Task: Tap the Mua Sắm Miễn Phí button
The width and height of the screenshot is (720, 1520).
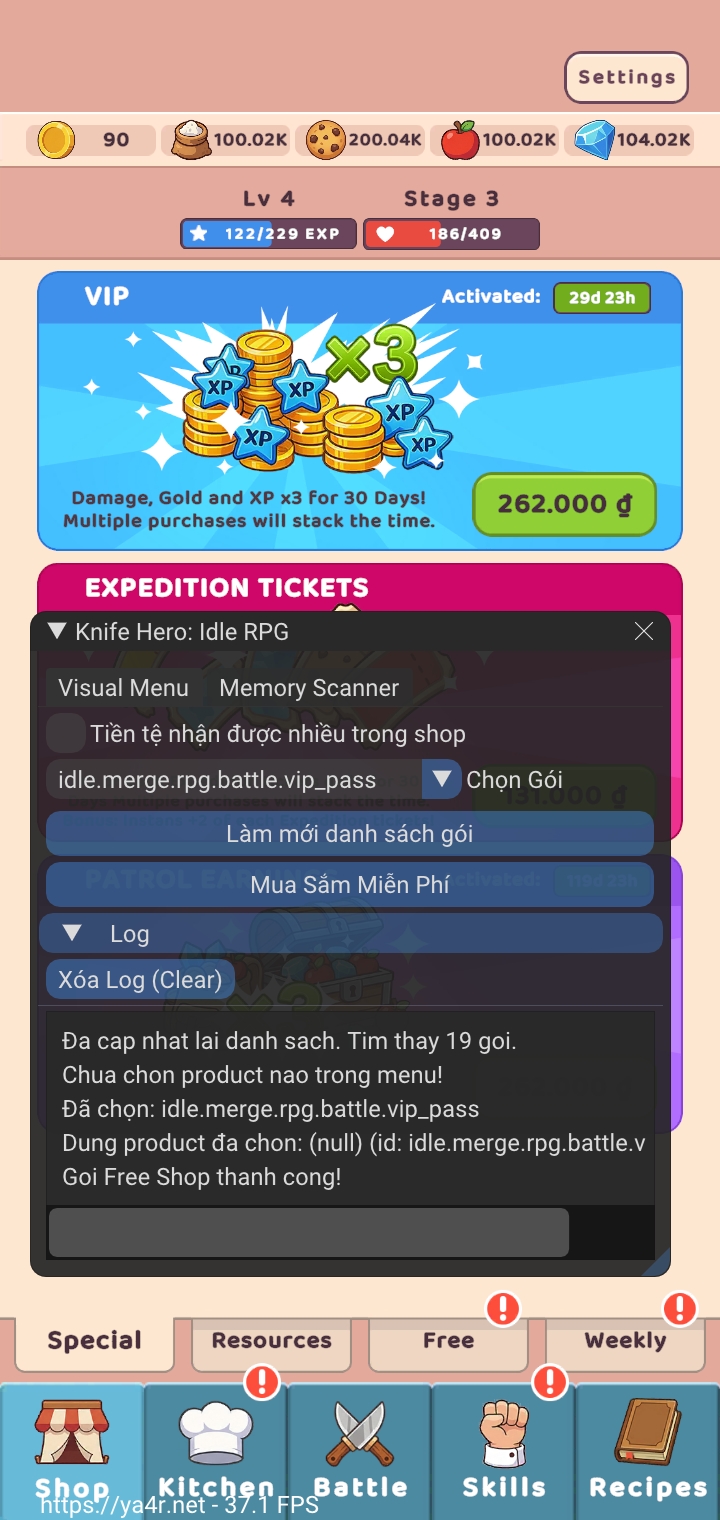Action: pyautogui.click(x=350, y=884)
